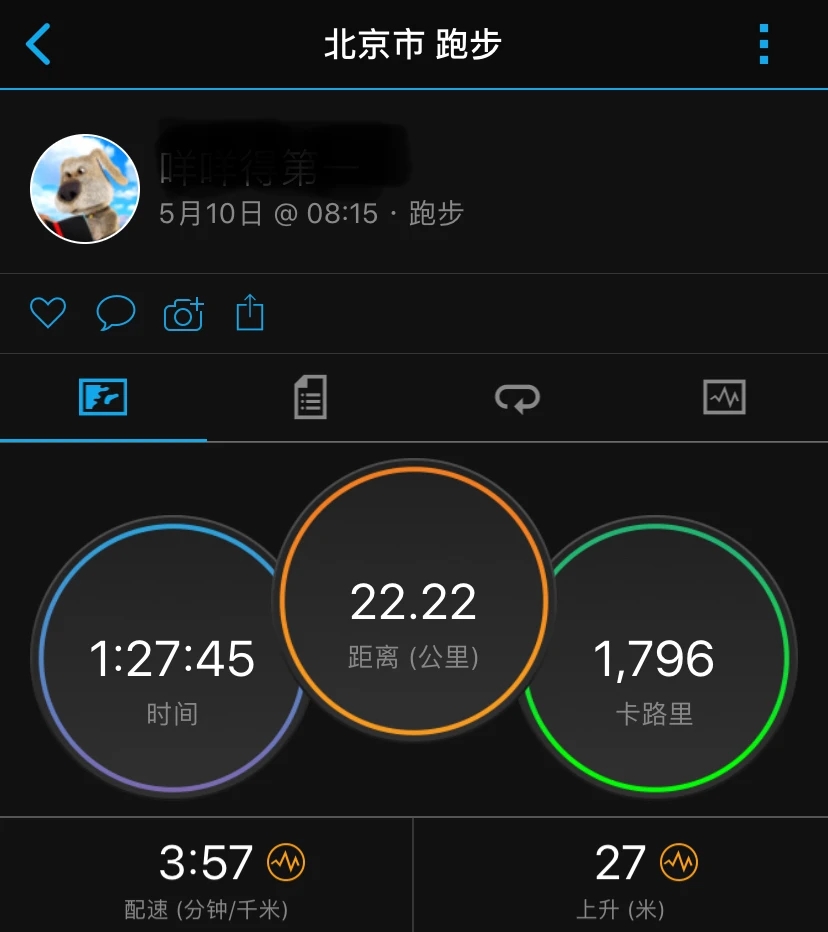Go back from the running activity
This screenshot has height=932, width=828.
coord(38,45)
